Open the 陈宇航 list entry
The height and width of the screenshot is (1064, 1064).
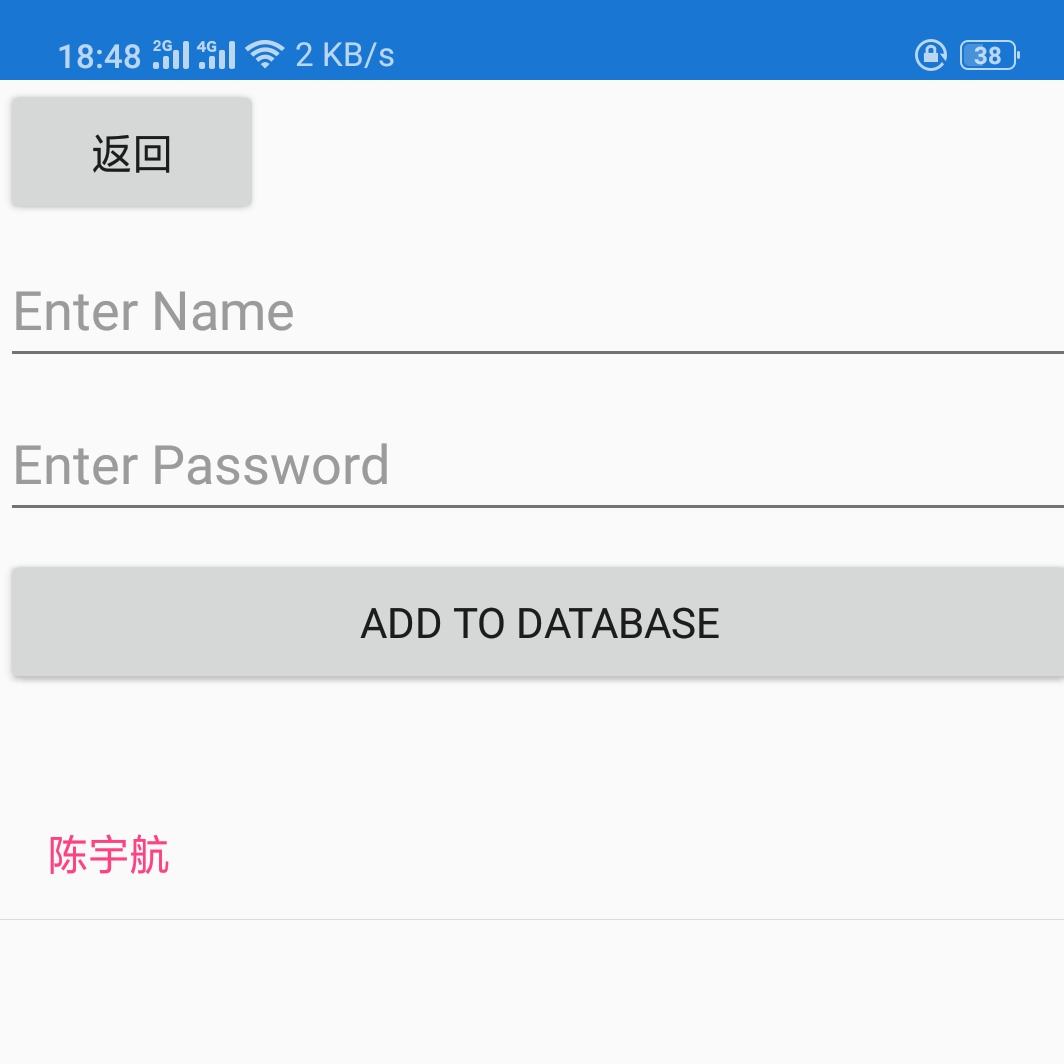[110, 856]
